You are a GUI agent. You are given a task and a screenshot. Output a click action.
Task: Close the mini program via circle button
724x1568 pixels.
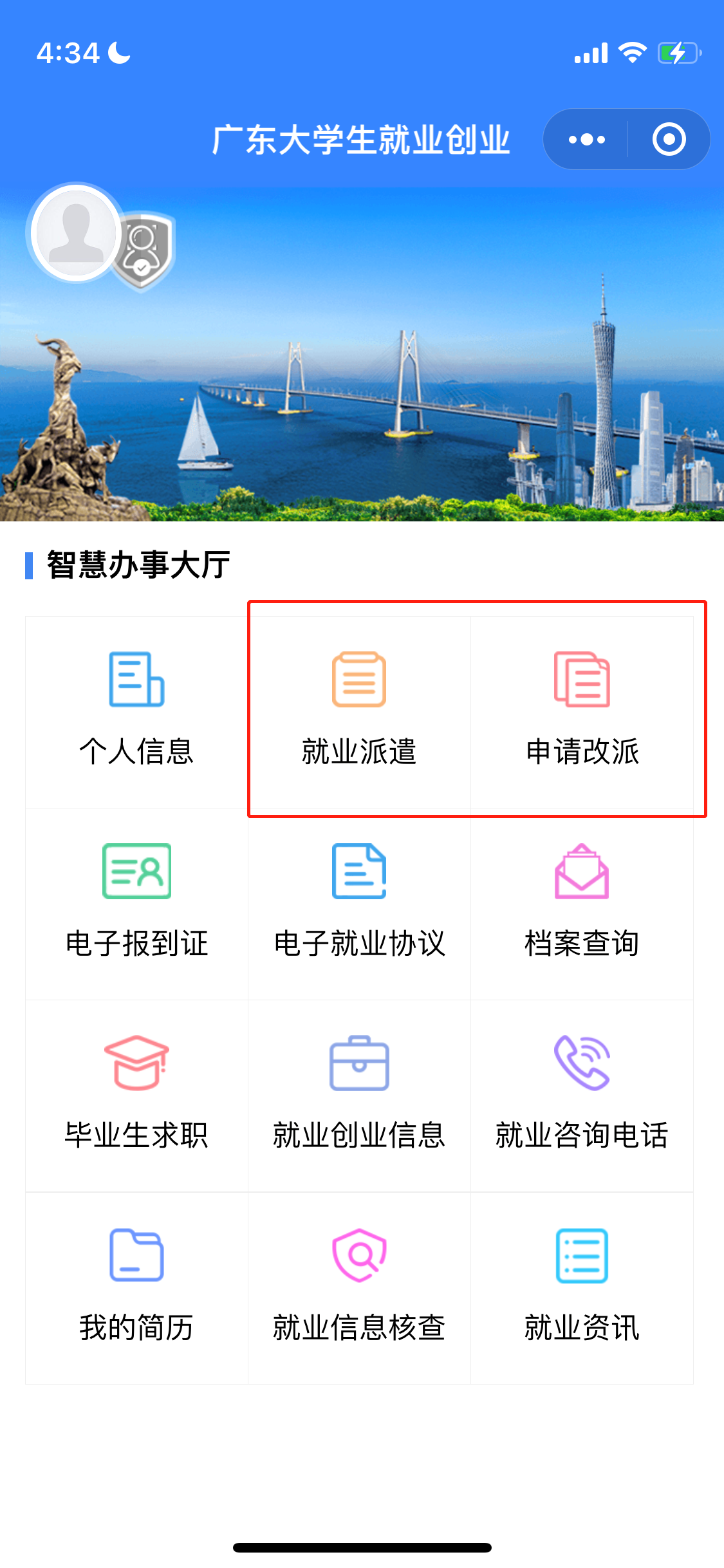669,140
